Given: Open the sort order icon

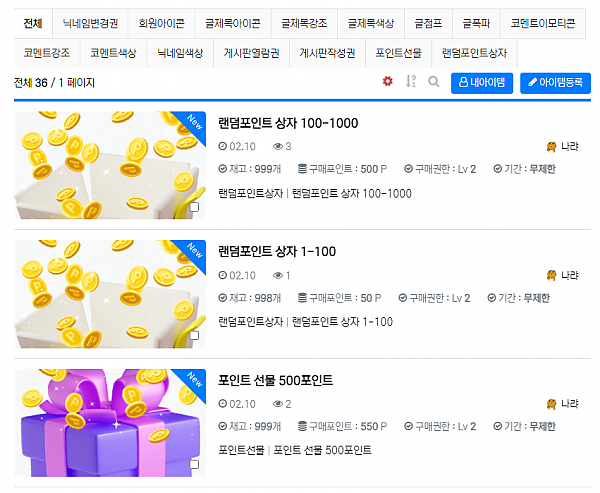Looking at the screenshot, I should 410,82.
